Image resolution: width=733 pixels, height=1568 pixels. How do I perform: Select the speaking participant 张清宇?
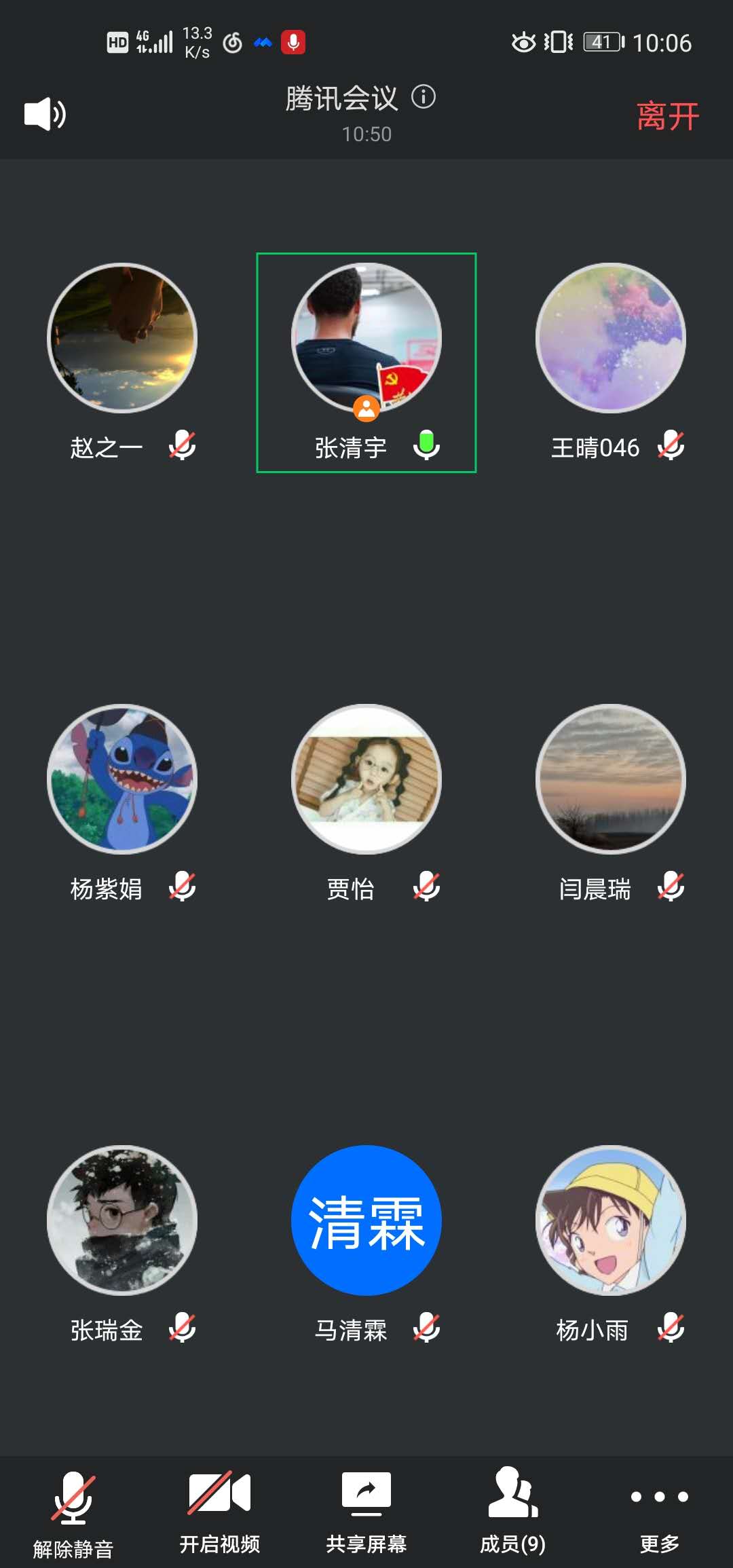pos(366,338)
